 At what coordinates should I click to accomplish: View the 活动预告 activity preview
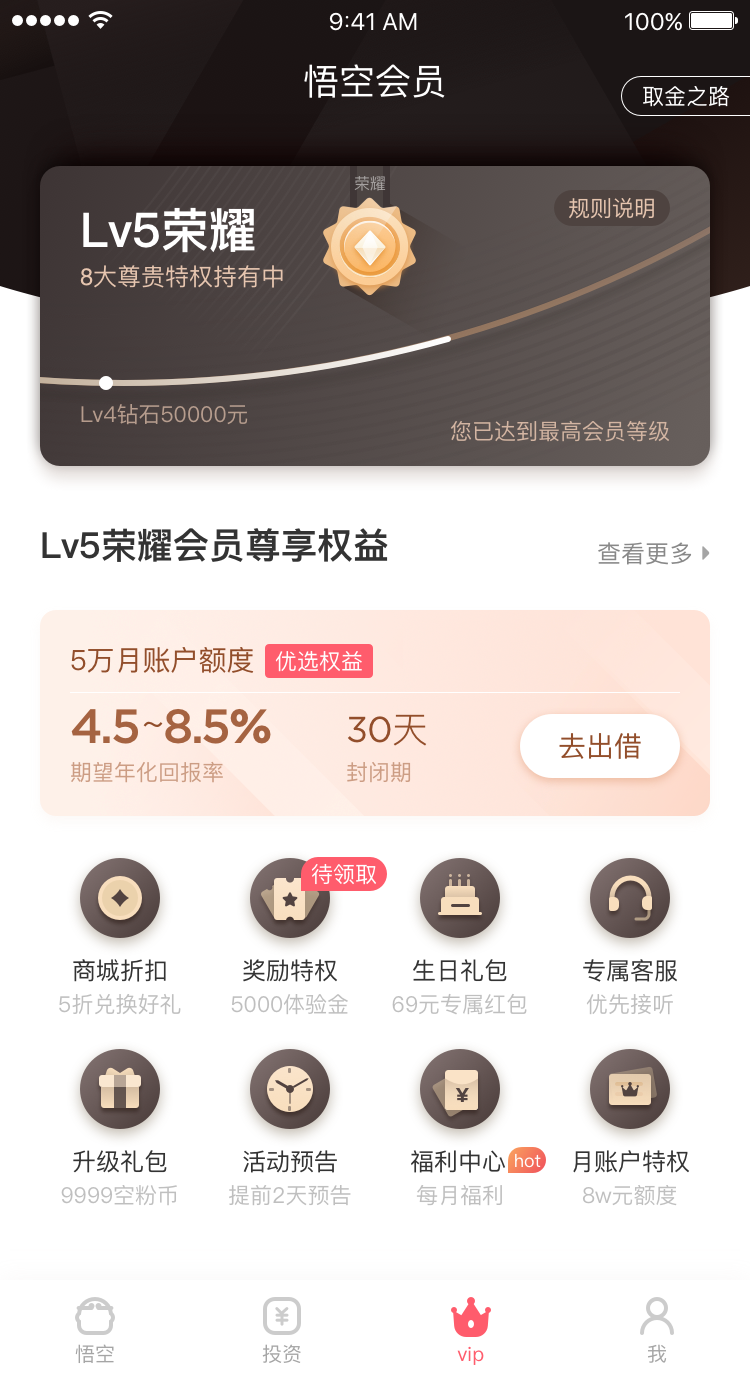tap(290, 1128)
